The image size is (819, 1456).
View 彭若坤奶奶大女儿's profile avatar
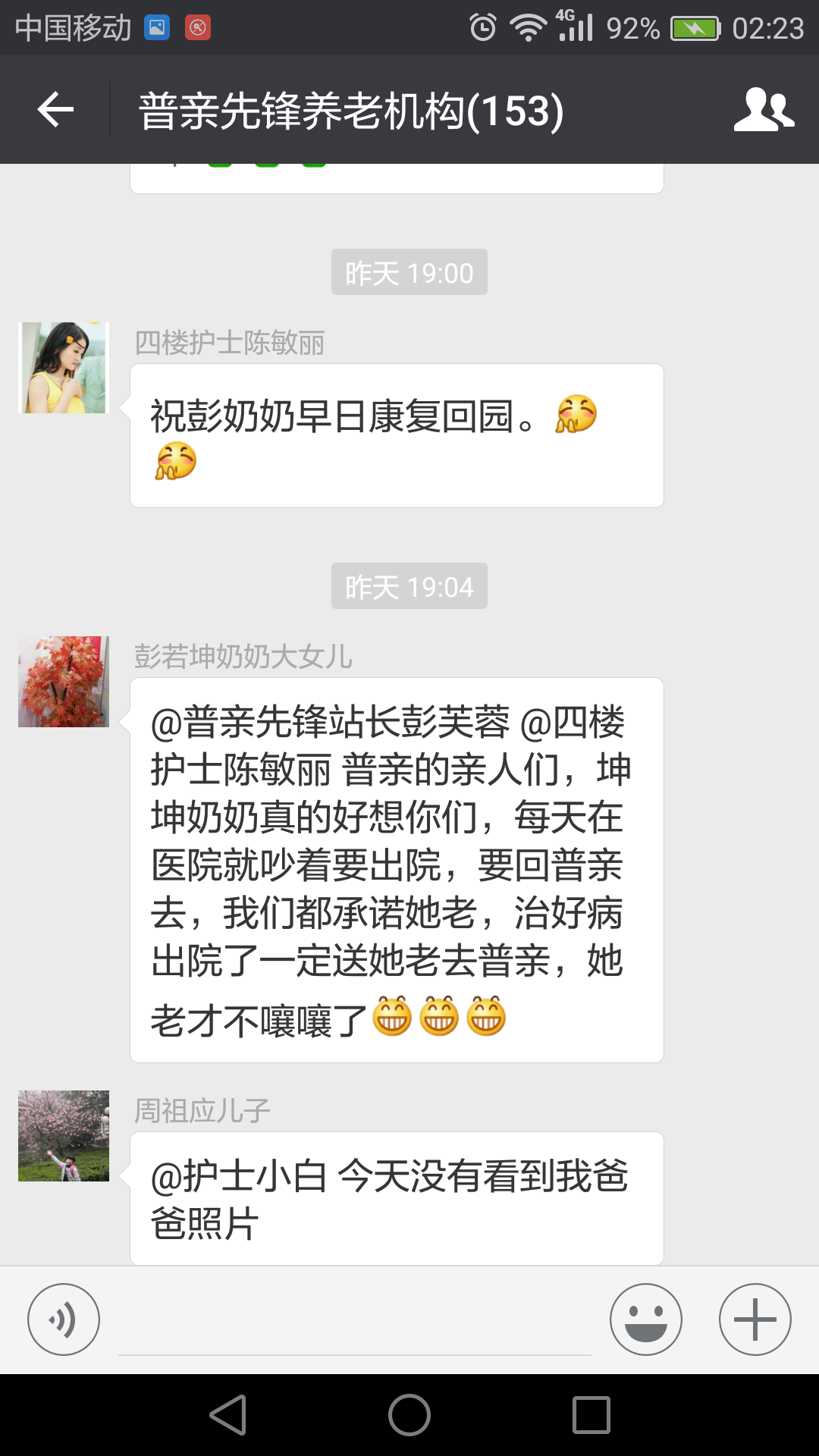tap(64, 682)
